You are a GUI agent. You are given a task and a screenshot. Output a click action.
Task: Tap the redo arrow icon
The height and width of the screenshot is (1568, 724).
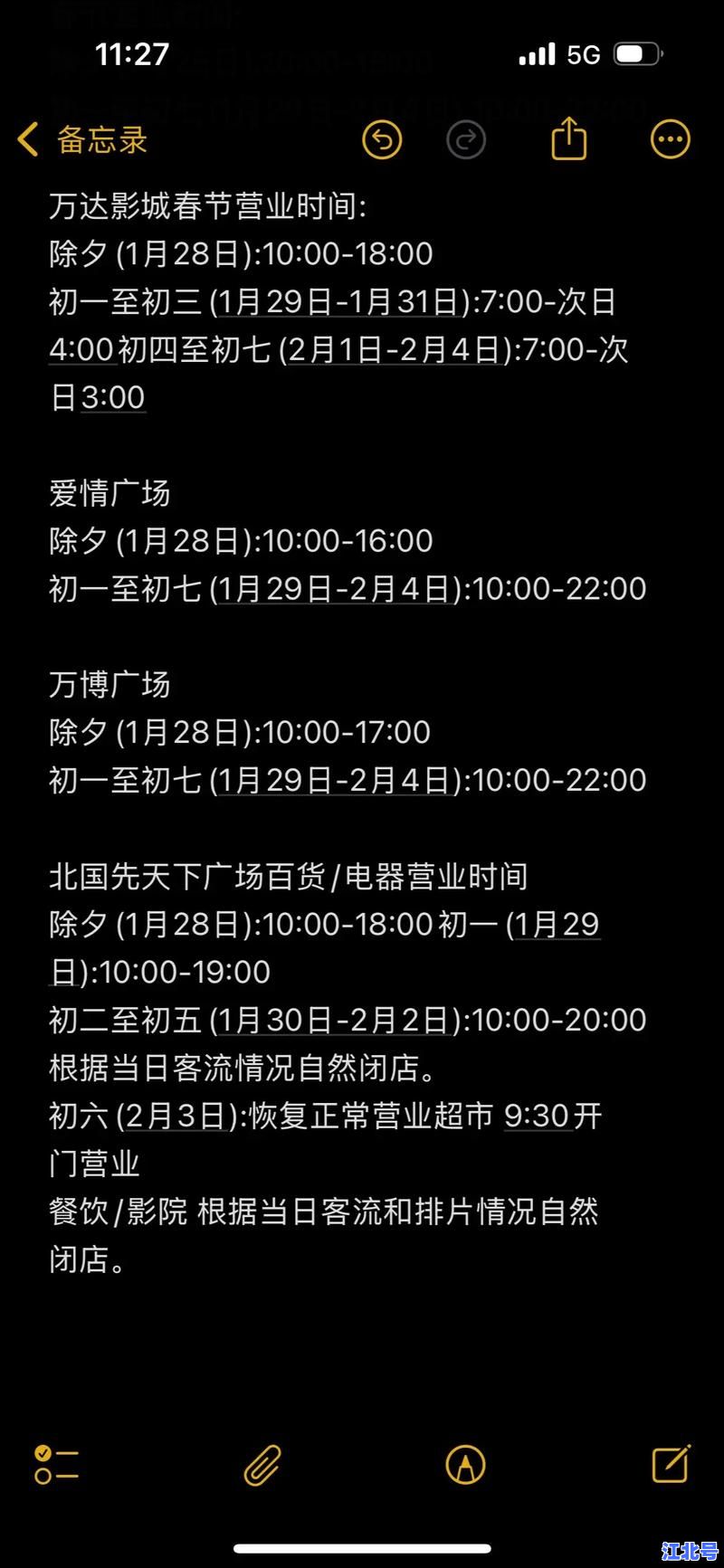pos(467,140)
